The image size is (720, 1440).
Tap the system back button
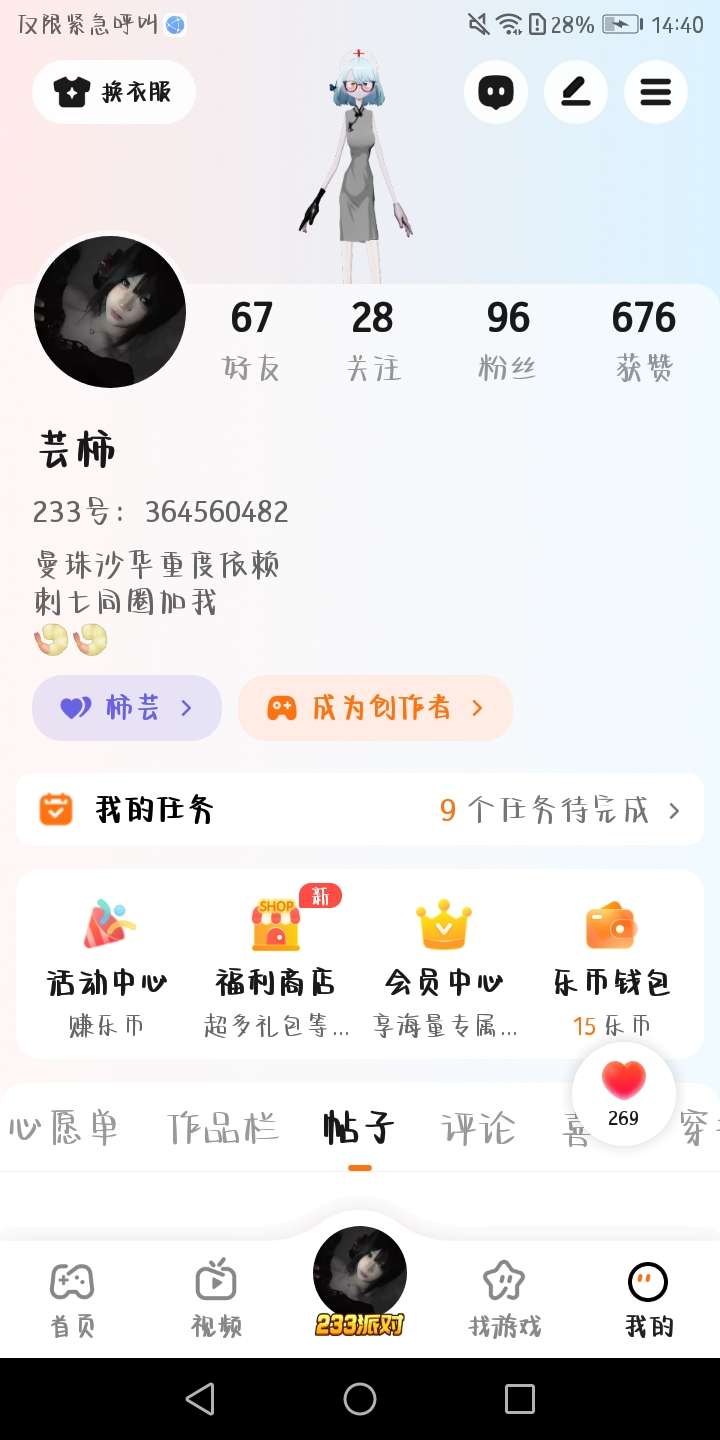(200, 1398)
